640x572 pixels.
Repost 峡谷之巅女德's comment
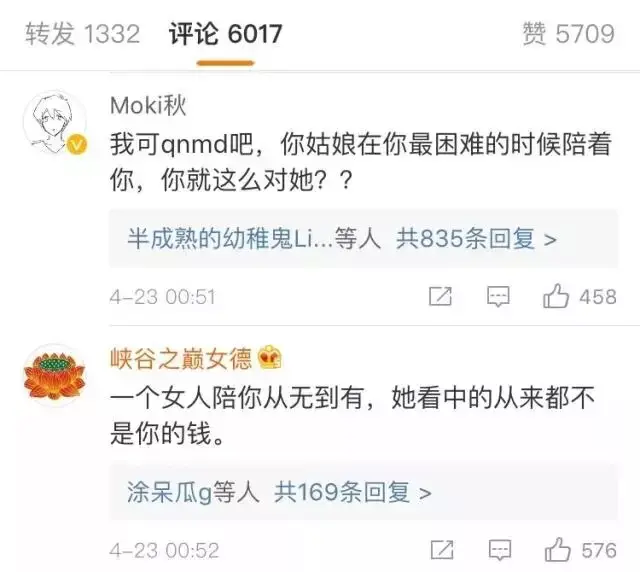click(439, 550)
